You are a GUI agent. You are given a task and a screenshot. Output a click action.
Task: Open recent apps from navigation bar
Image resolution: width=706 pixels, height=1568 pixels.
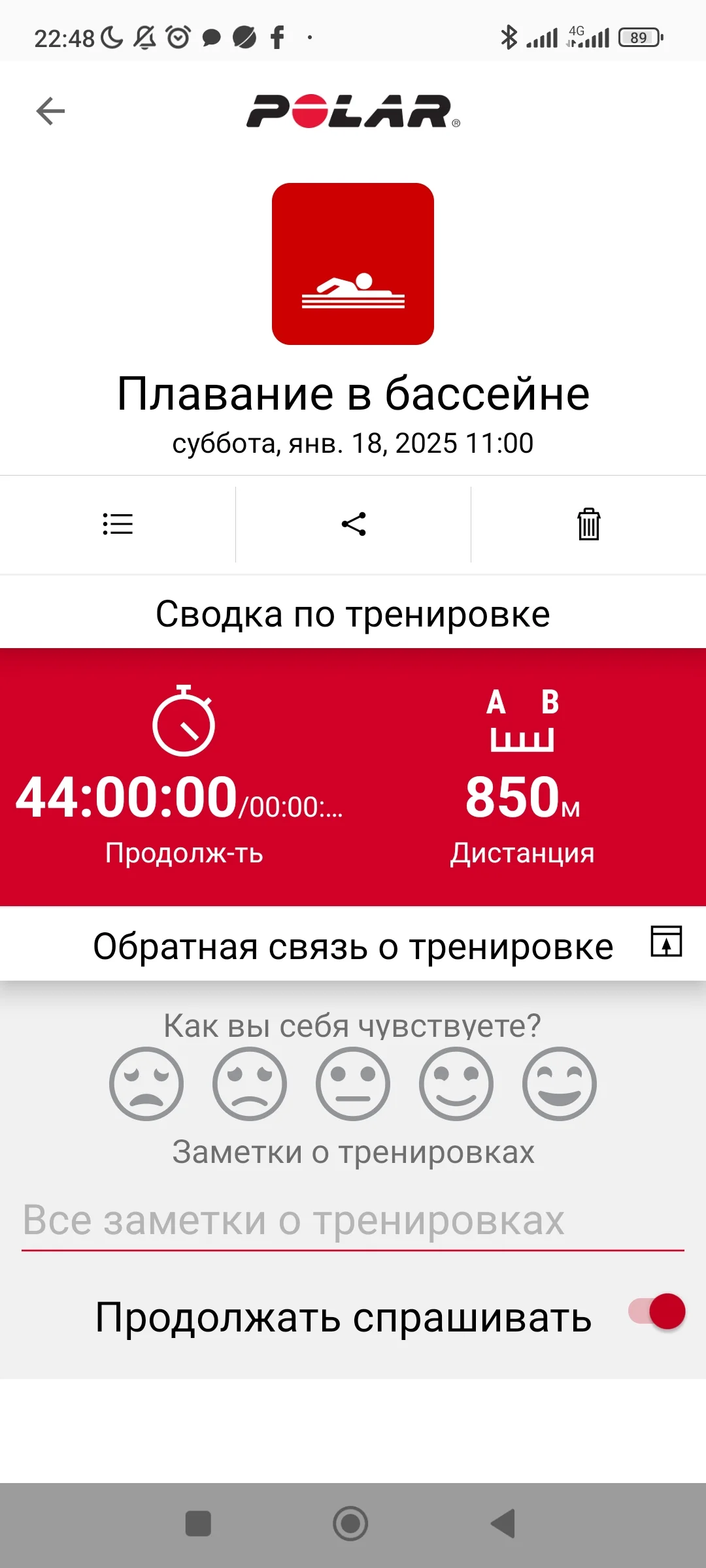[198, 1524]
